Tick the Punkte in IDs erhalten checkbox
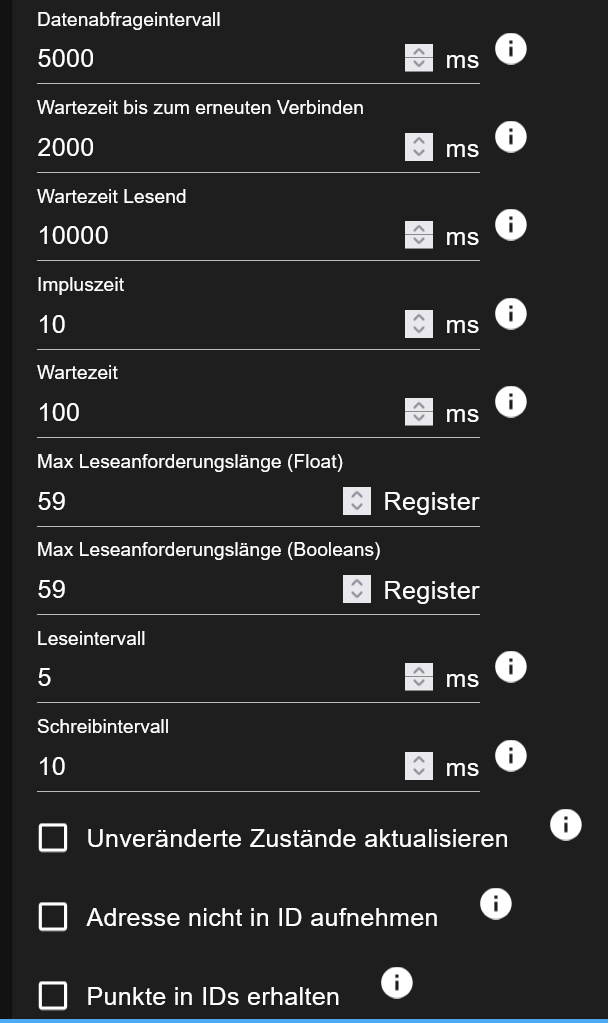The height and width of the screenshot is (1023, 608). pyautogui.click(x=53, y=996)
